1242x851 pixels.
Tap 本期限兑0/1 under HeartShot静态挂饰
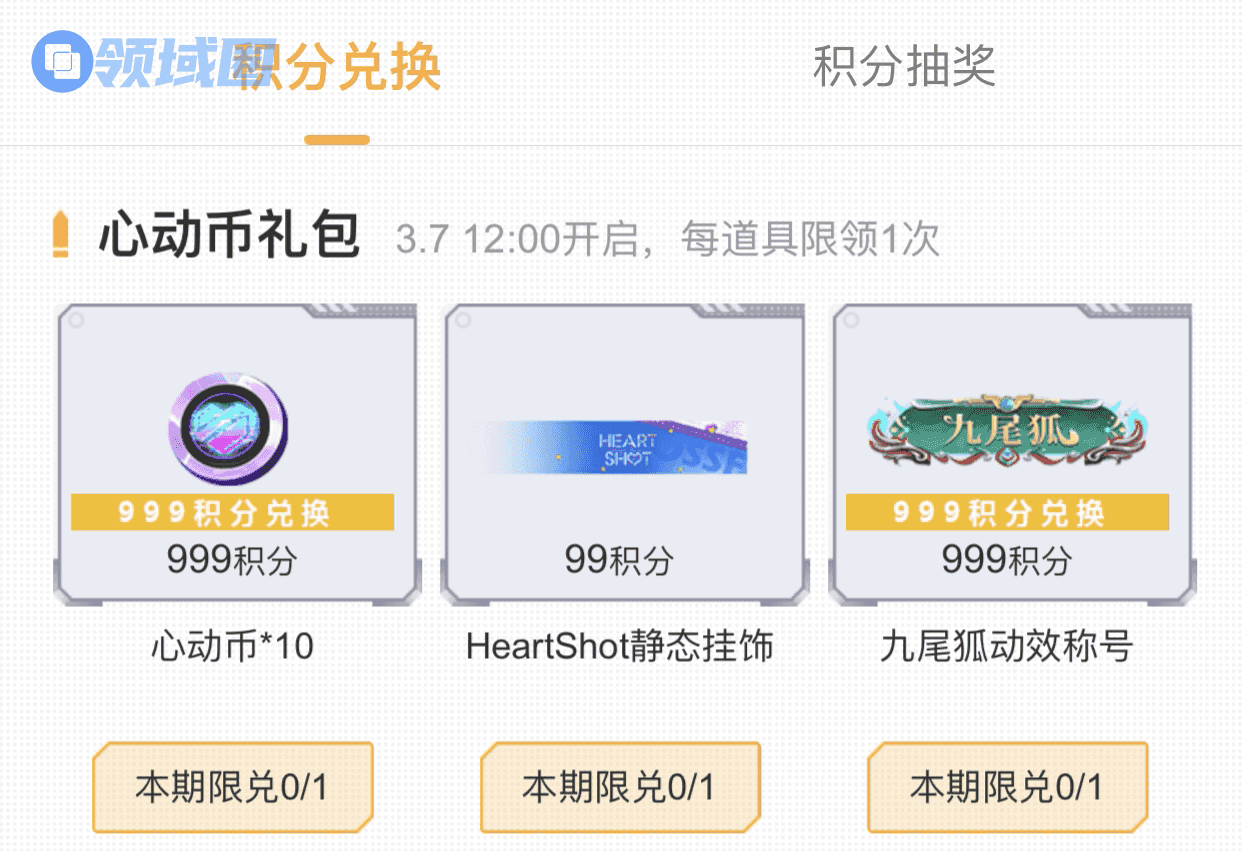tap(620, 787)
